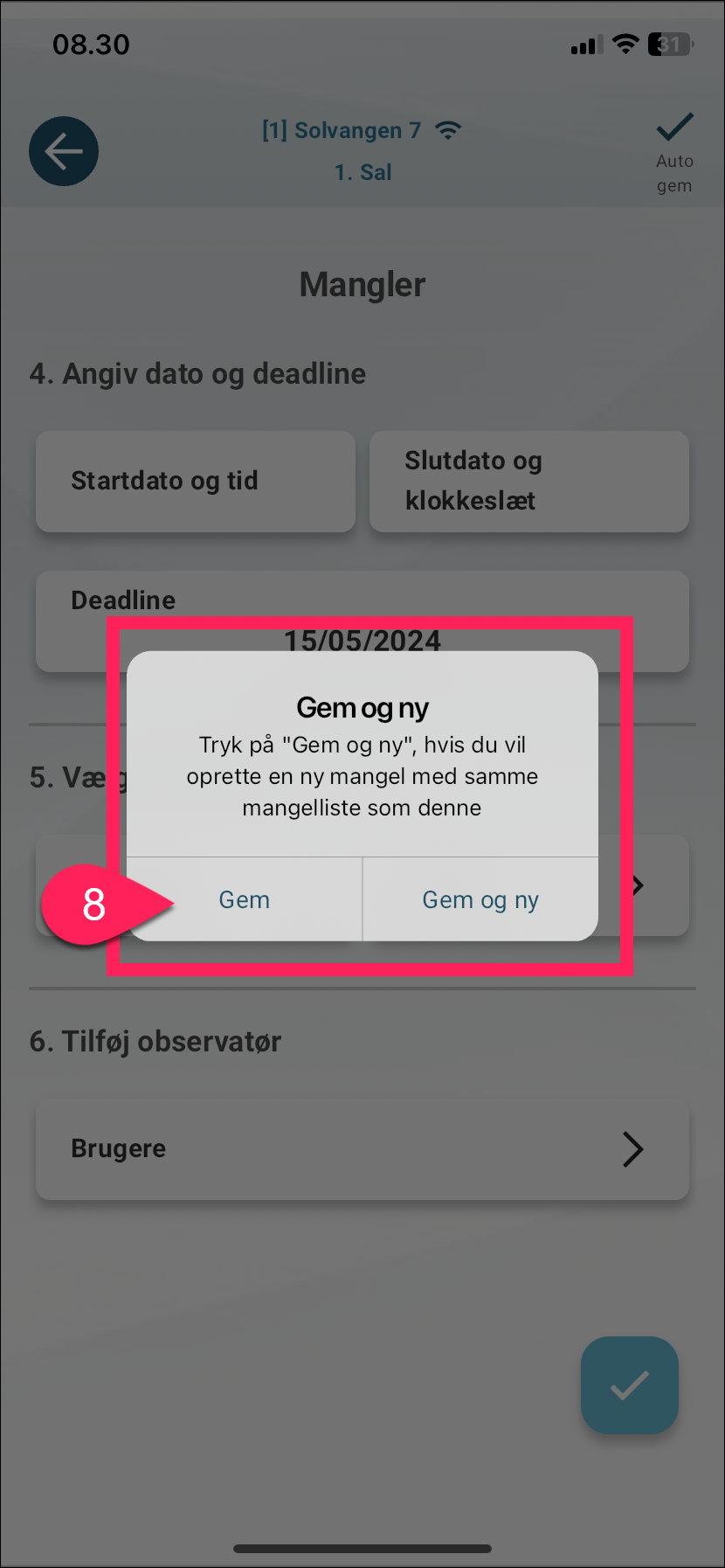
Task: Set Slutdato og klokkeslæt
Action: [x=529, y=481]
